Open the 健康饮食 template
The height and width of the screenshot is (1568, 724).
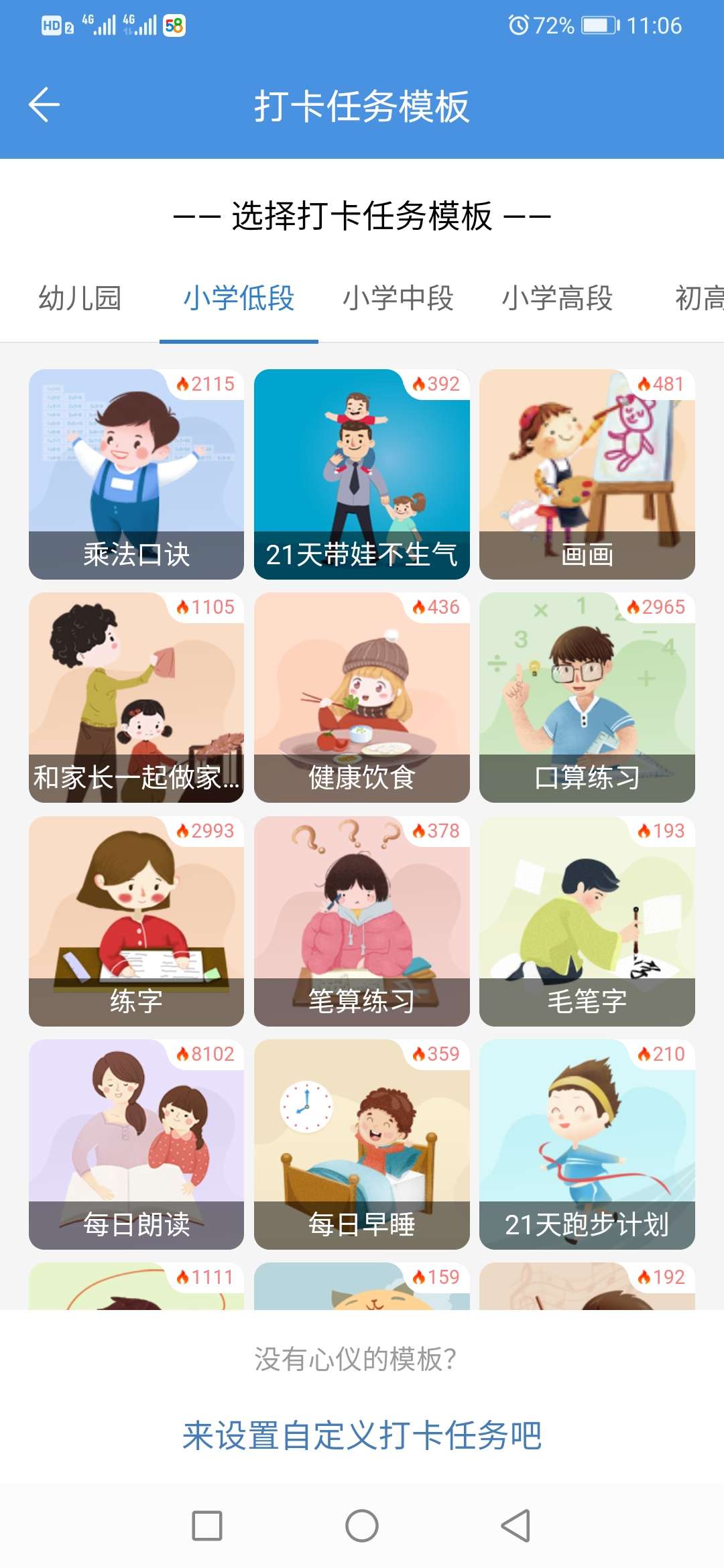pyautogui.click(x=361, y=697)
